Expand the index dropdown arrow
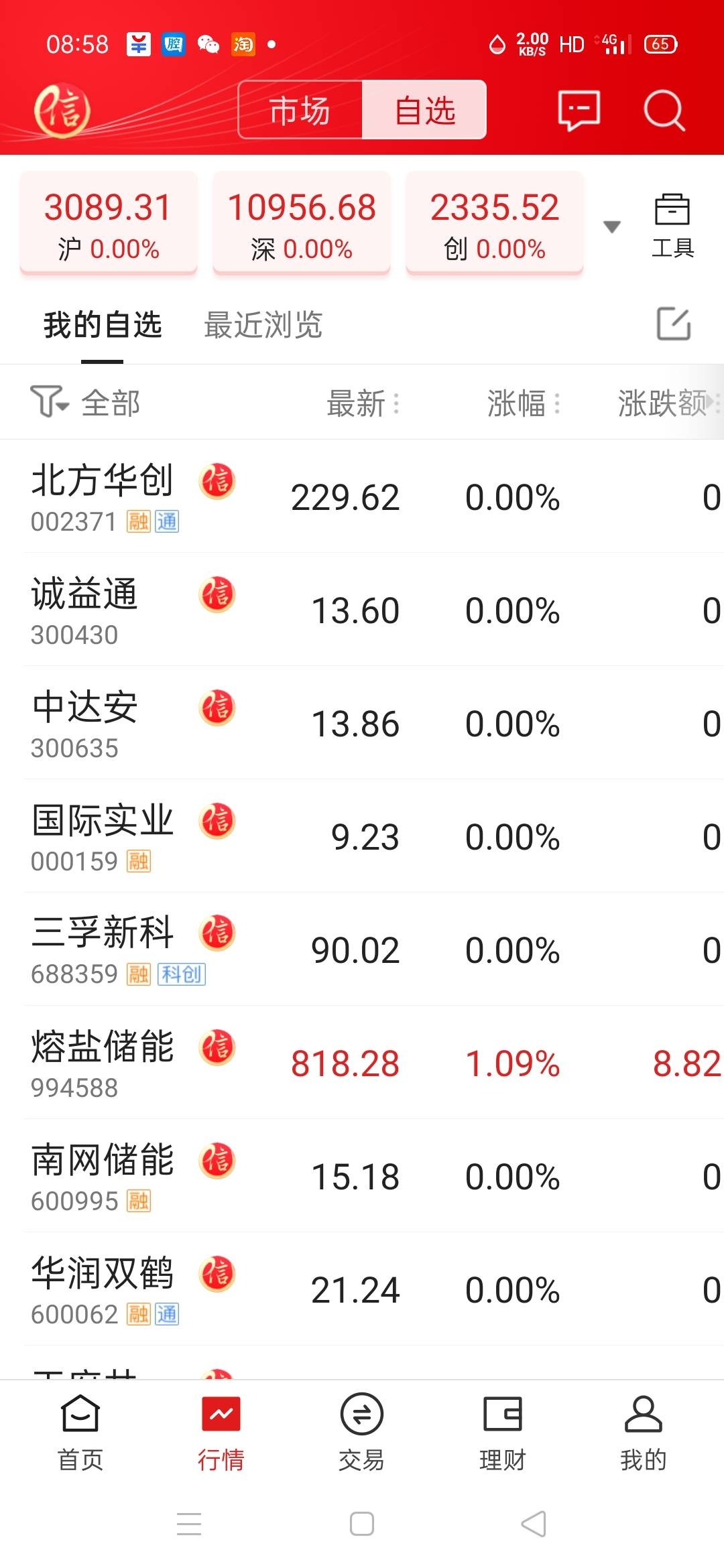The height and width of the screenshot is (1568, 724). 611,226
